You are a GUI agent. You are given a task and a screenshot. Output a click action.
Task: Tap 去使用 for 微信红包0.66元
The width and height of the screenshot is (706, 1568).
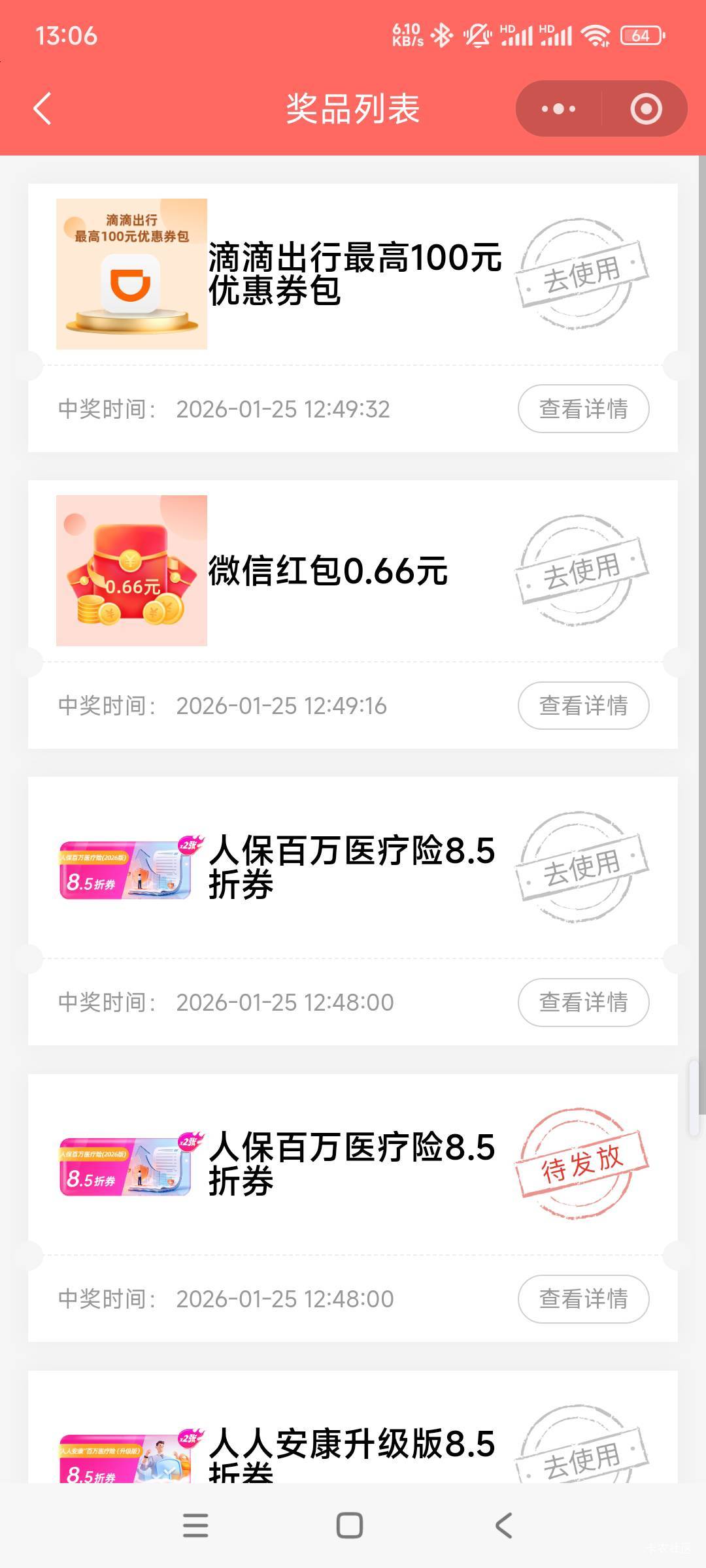point(581,570)
